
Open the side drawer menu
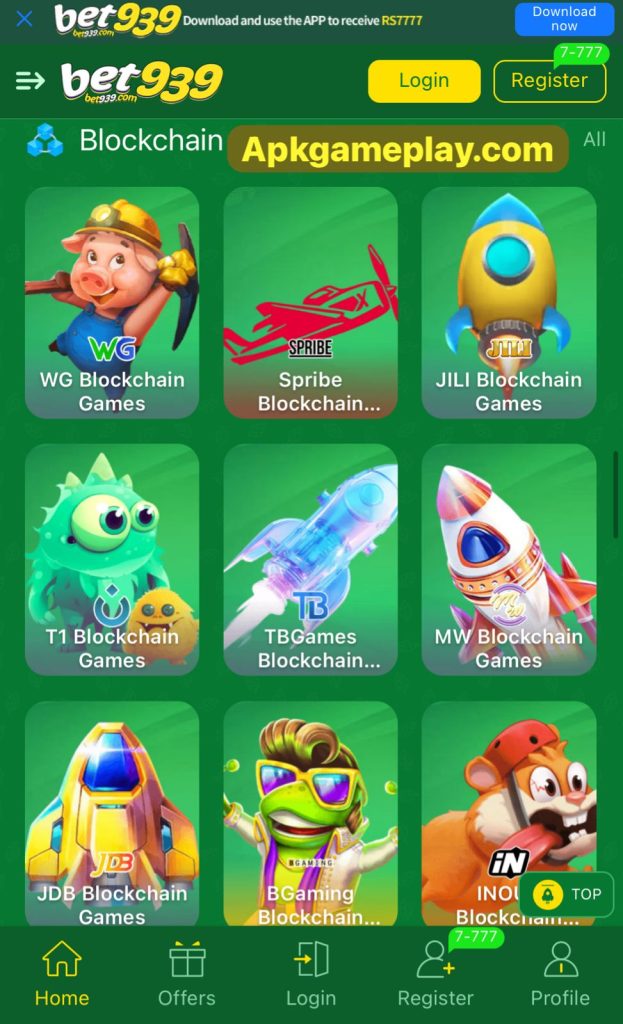pos(30,81)
